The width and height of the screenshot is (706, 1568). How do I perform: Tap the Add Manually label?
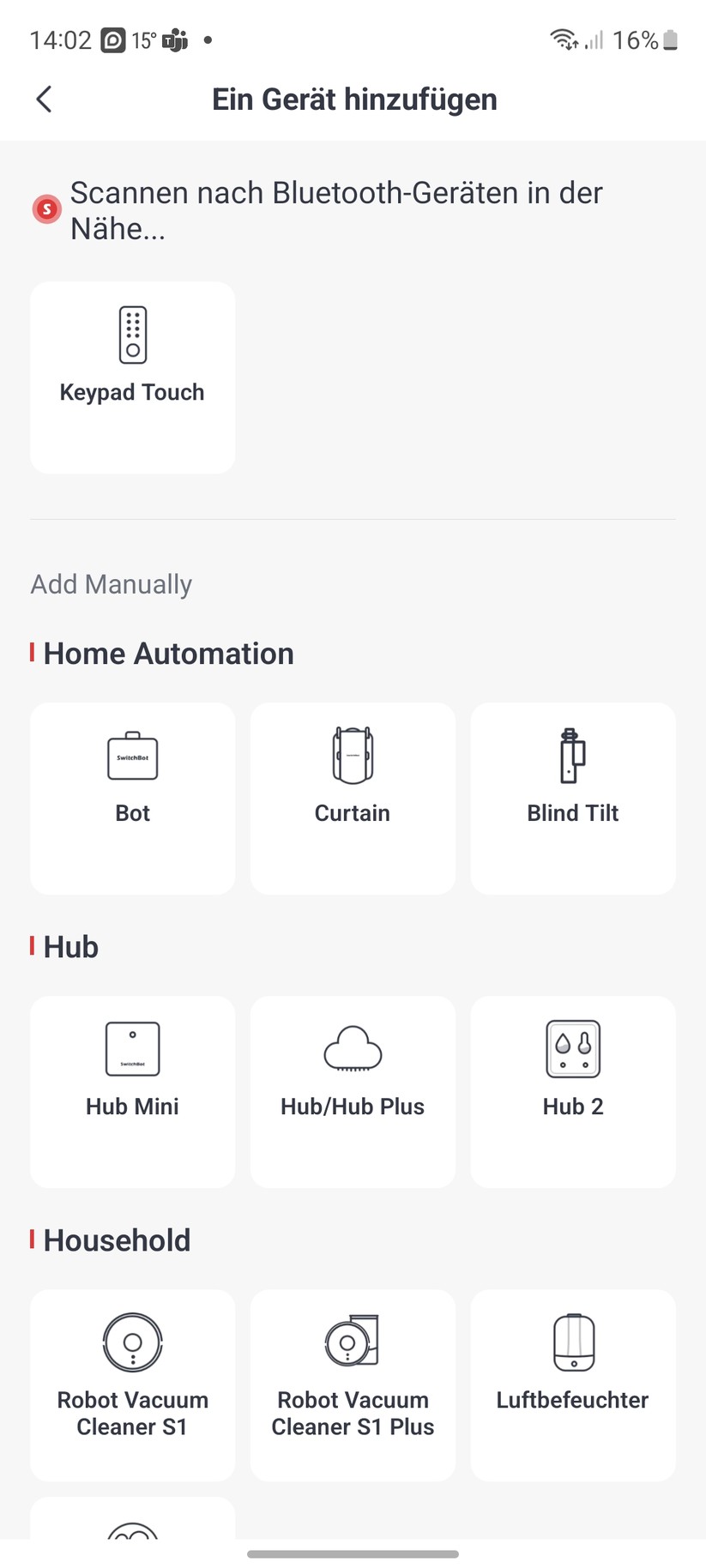[111, 584]
